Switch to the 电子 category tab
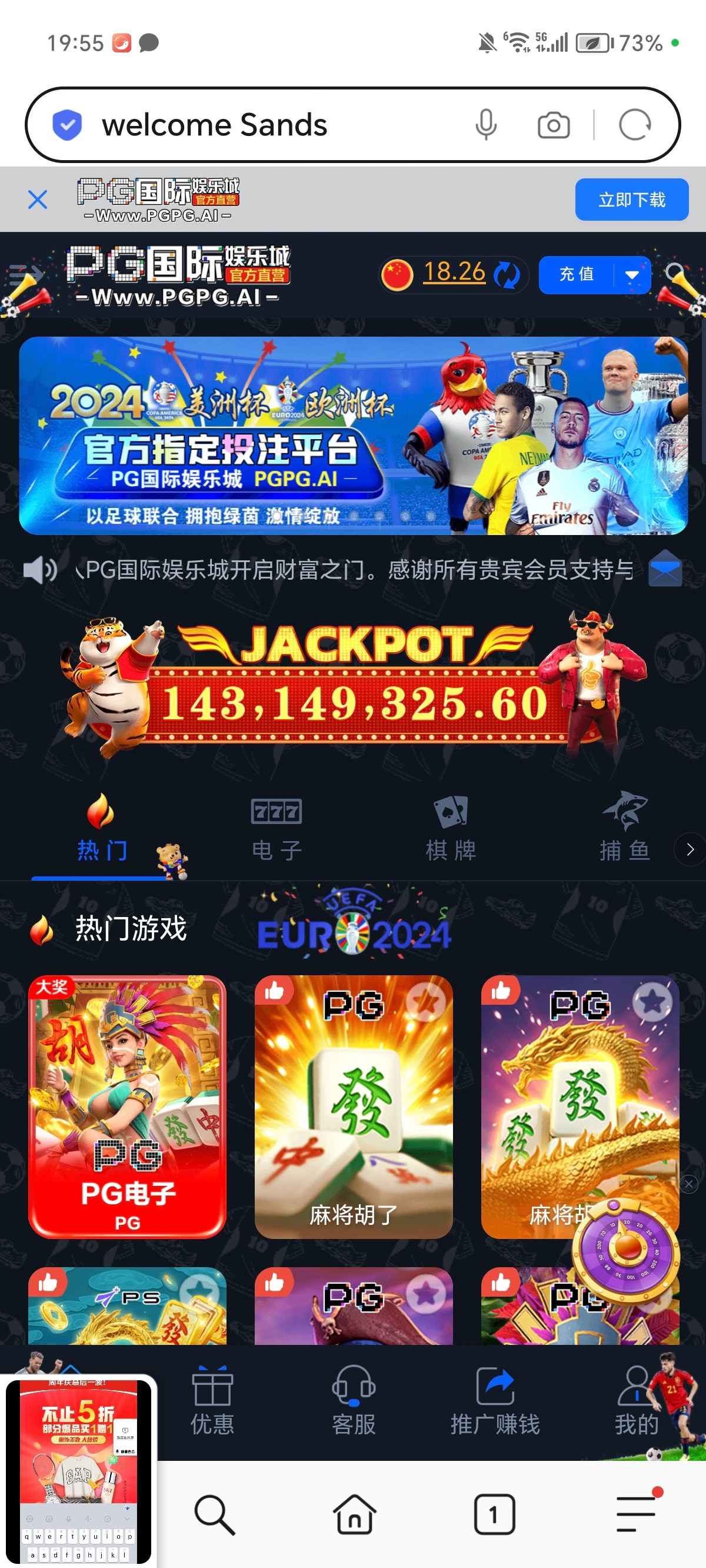706x1568 pixels. tap(277, 828)
